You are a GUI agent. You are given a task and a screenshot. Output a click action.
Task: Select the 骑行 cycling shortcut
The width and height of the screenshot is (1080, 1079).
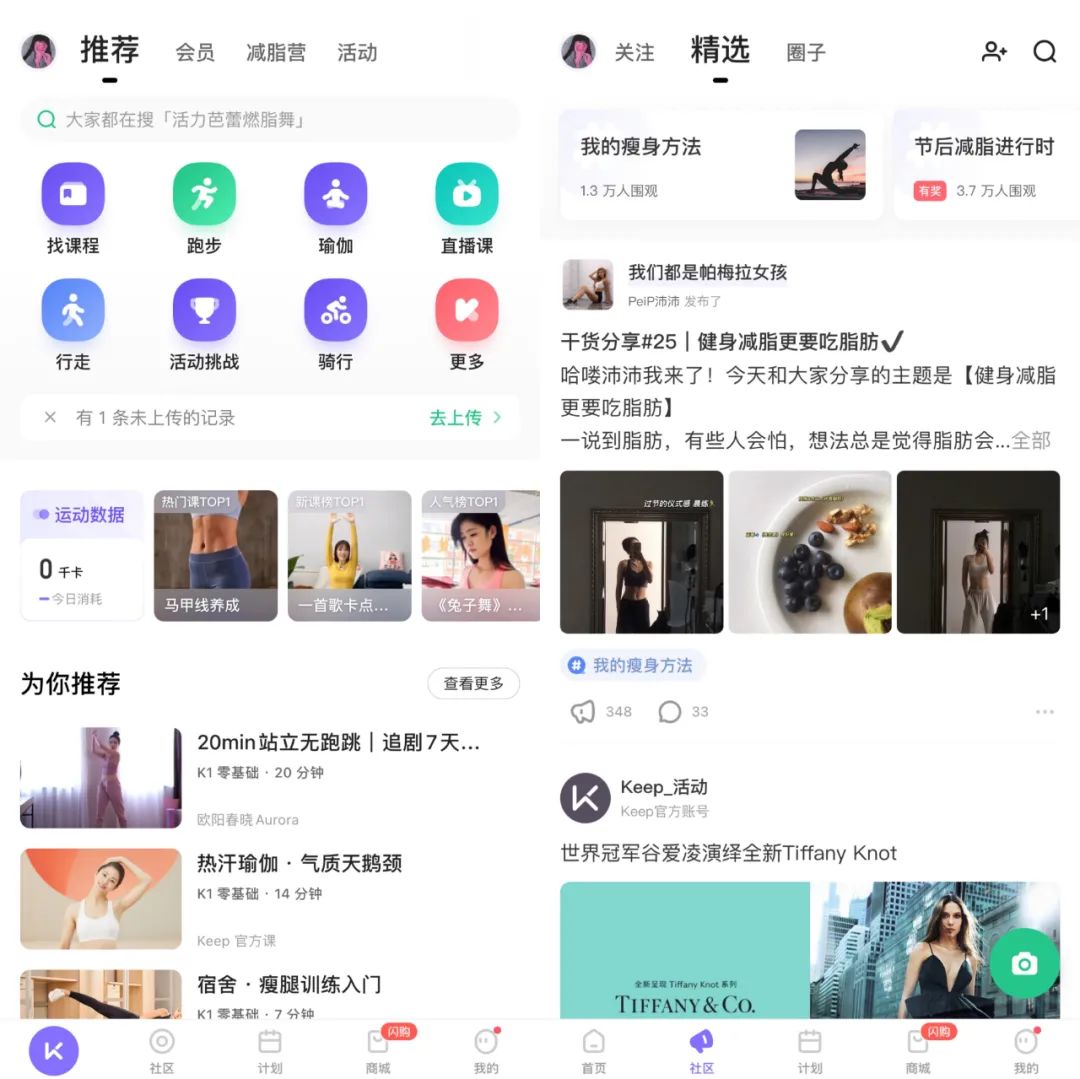tap(335, 310)
